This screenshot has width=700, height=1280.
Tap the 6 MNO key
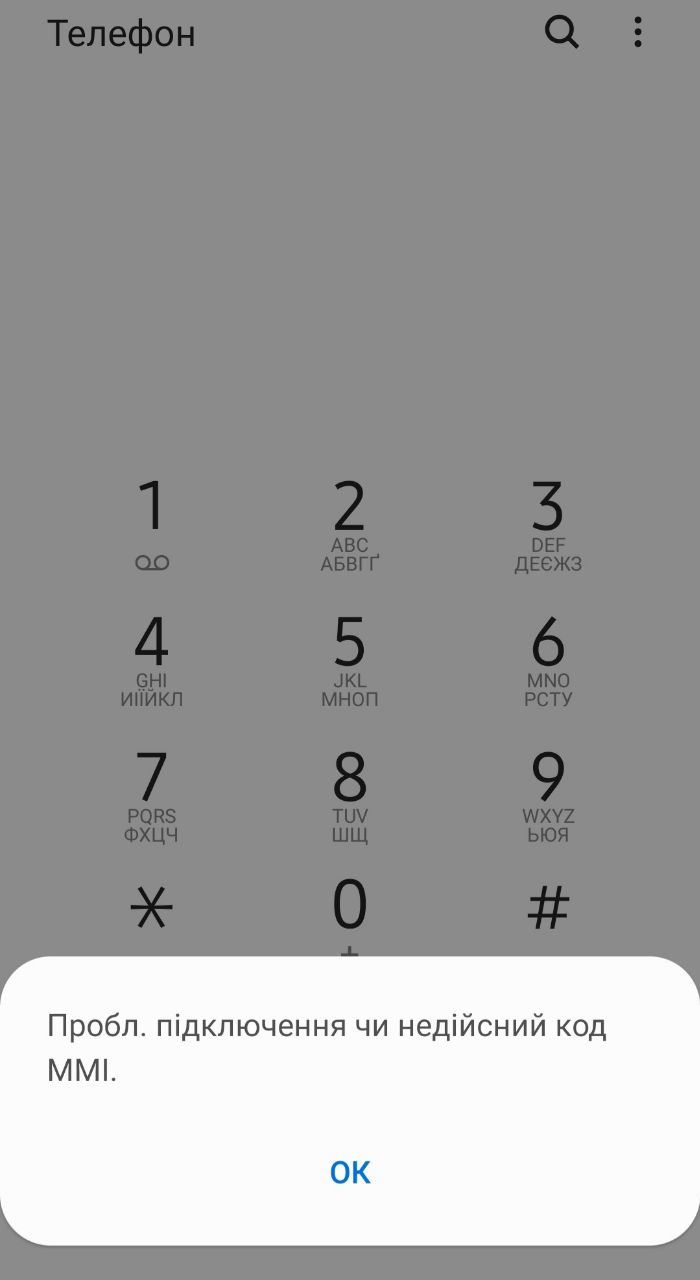[548, 658]
